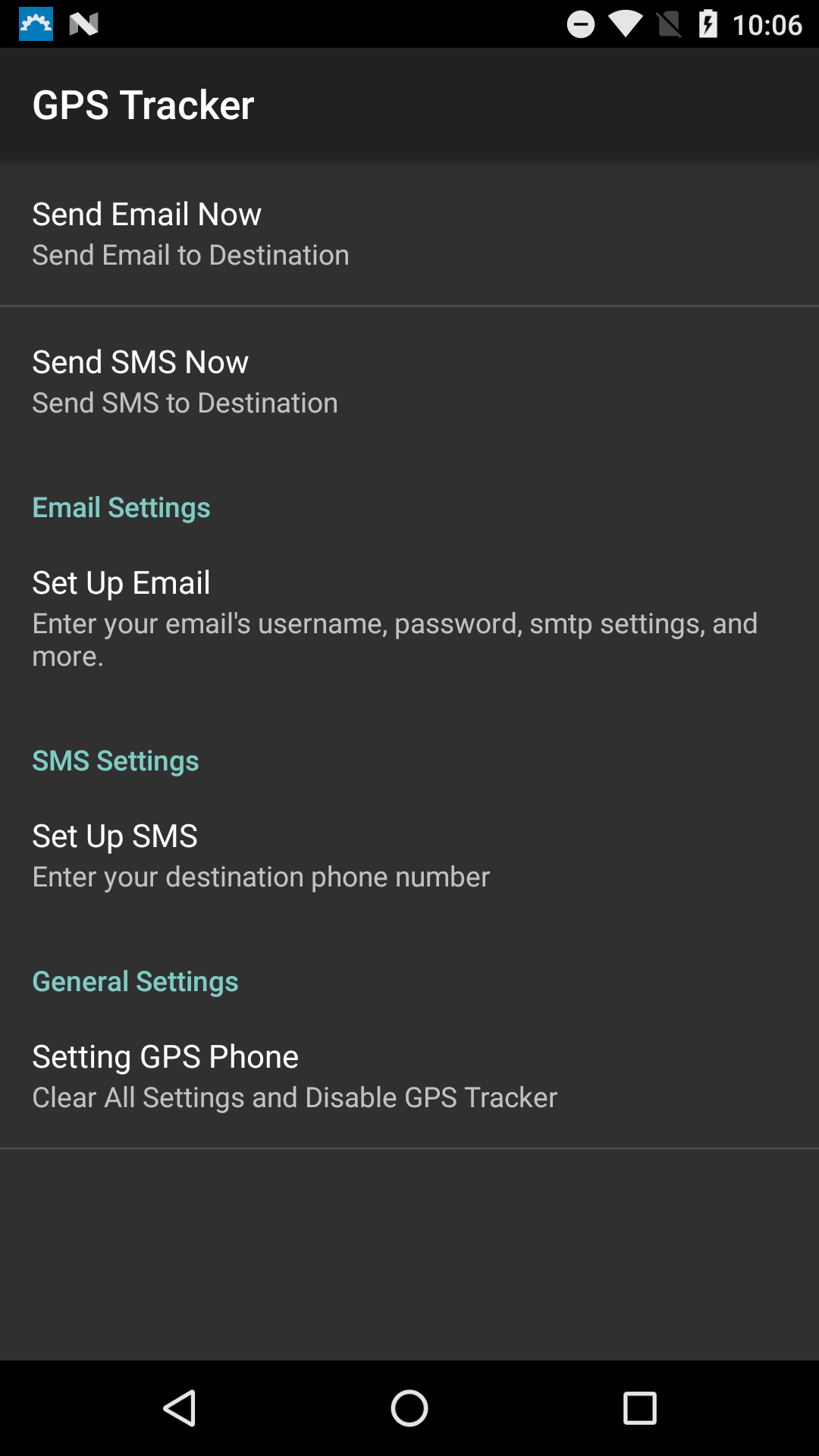This screenshot has height=1456, width=819.
Task: Tap the do not disturb status icon
Action: point(581,24)
